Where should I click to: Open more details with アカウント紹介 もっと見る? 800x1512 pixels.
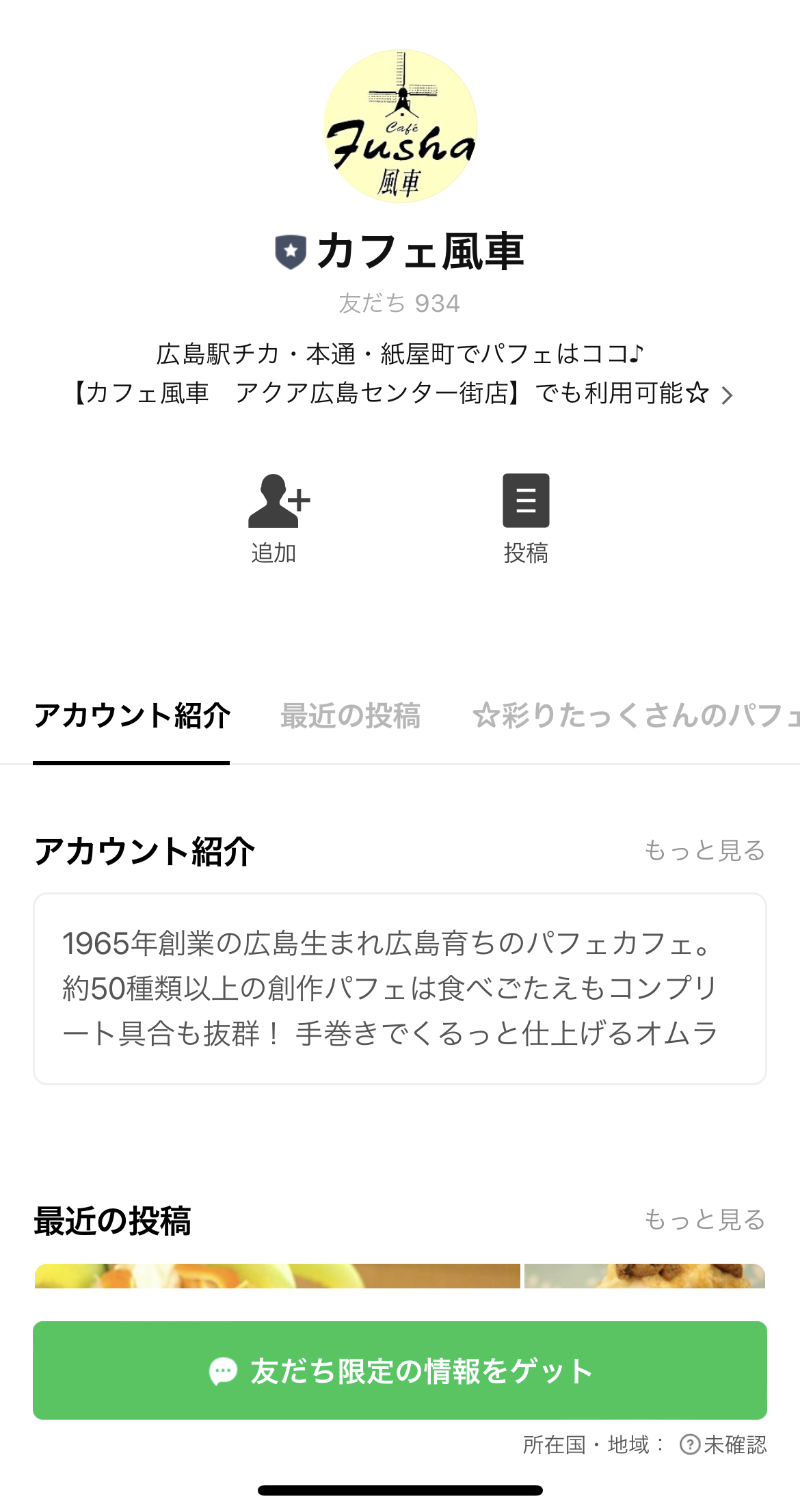(x=705, y=851)
